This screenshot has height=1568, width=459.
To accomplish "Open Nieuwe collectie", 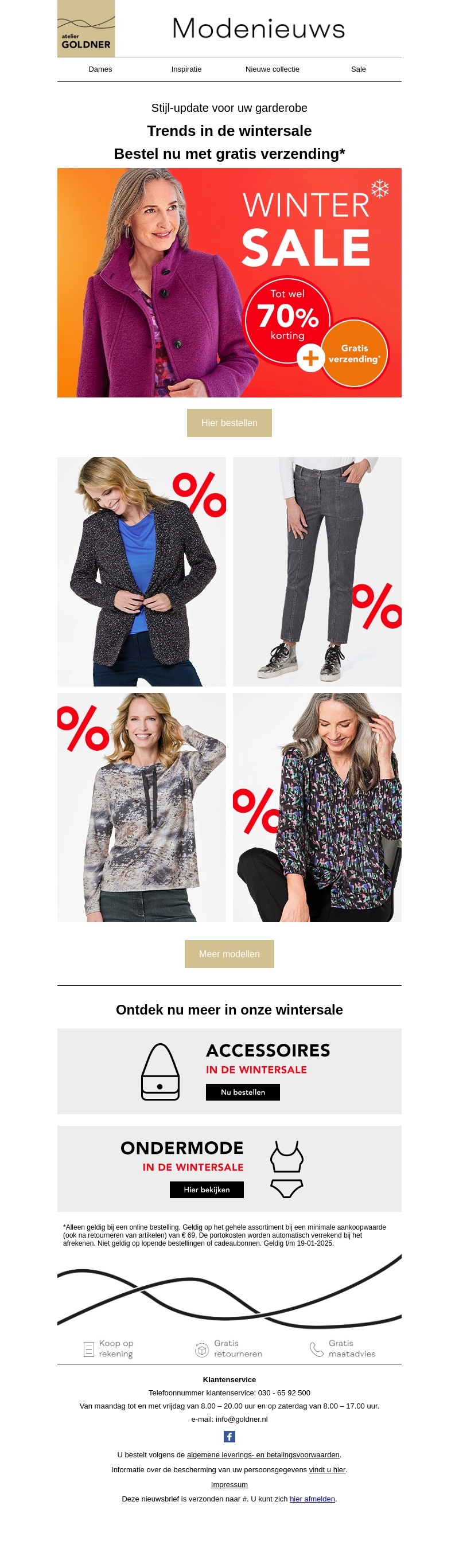I will pos(272,69).
